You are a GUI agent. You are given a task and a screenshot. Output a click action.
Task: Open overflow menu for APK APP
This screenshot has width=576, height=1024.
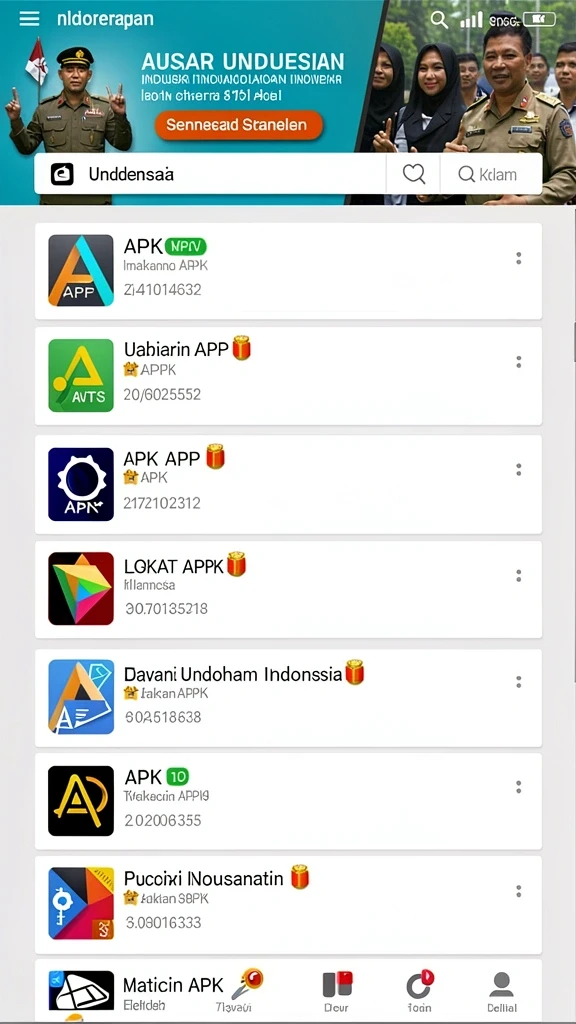(x=519, y=470)
